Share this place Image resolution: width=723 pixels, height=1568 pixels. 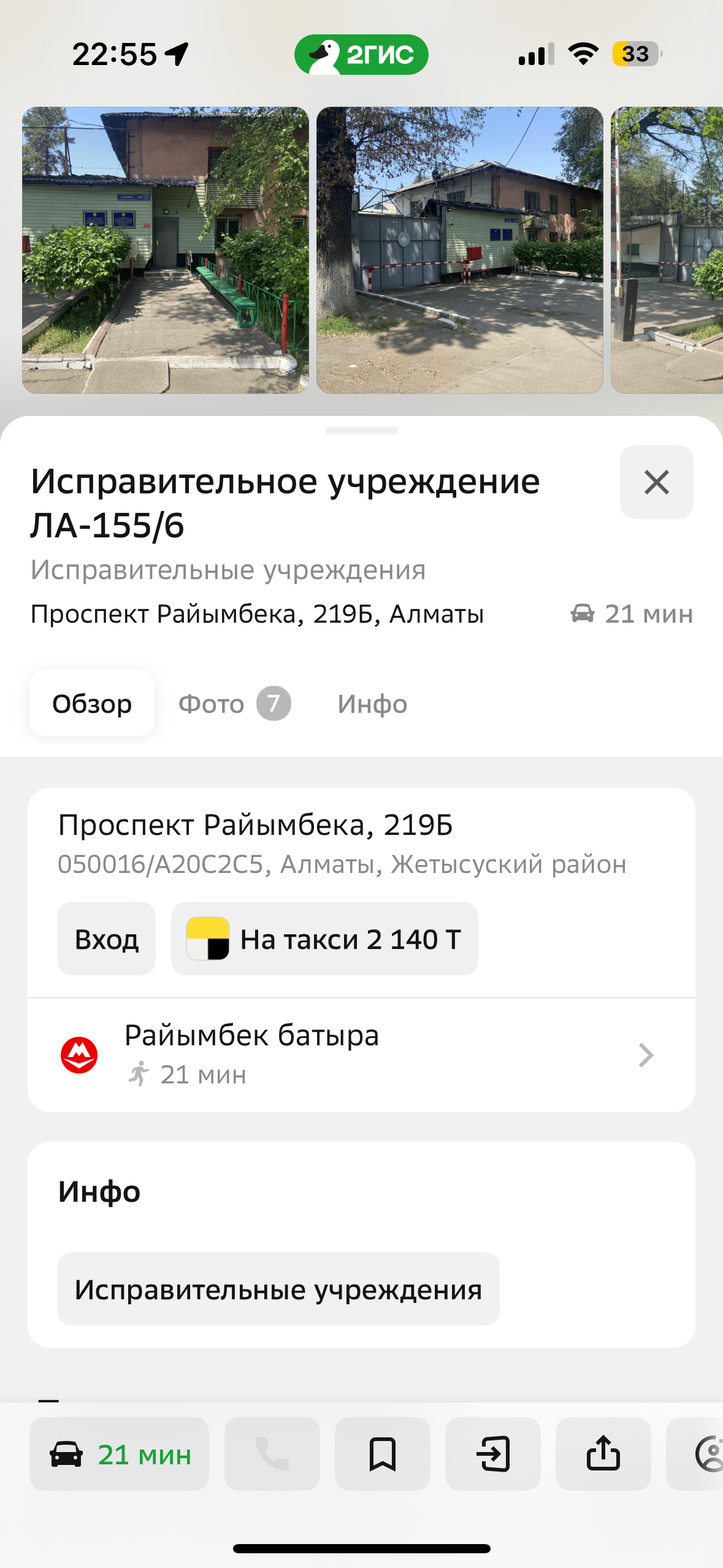(603, 1454)
